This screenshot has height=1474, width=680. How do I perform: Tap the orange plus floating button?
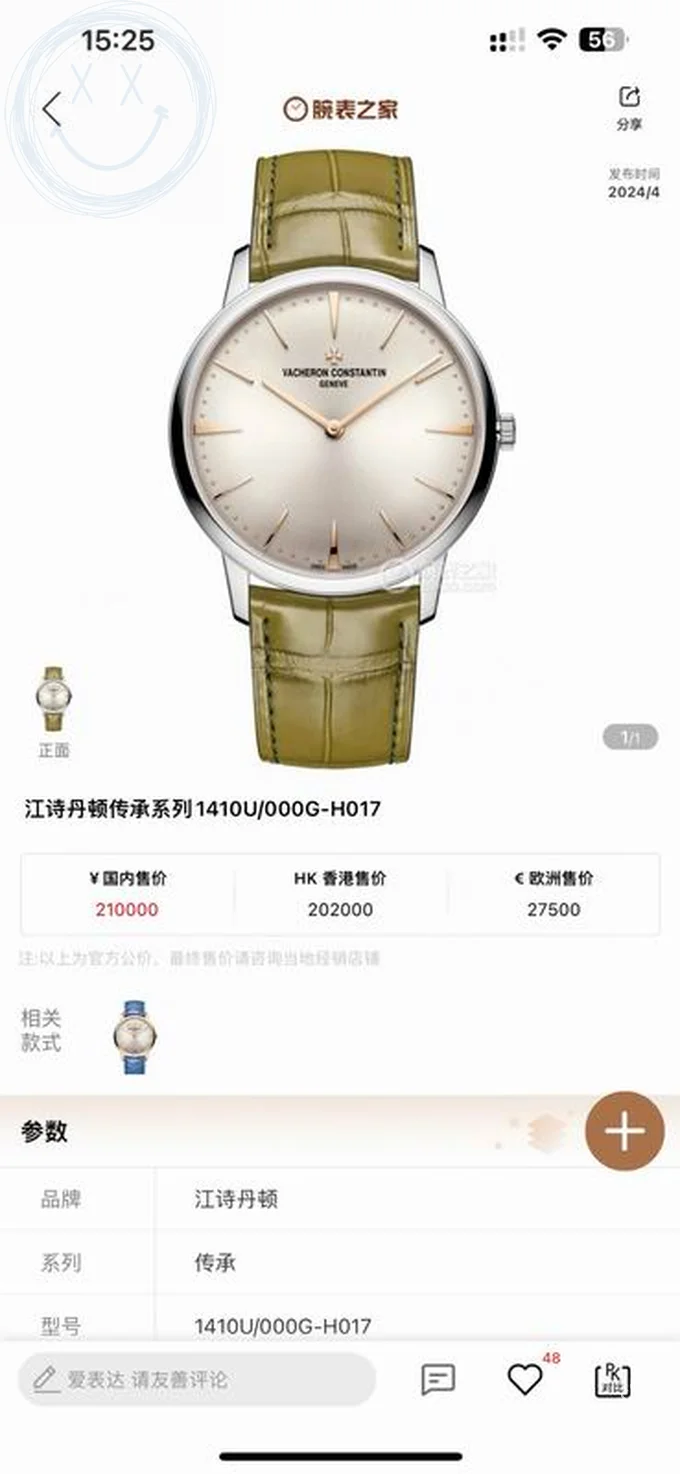625,1131
